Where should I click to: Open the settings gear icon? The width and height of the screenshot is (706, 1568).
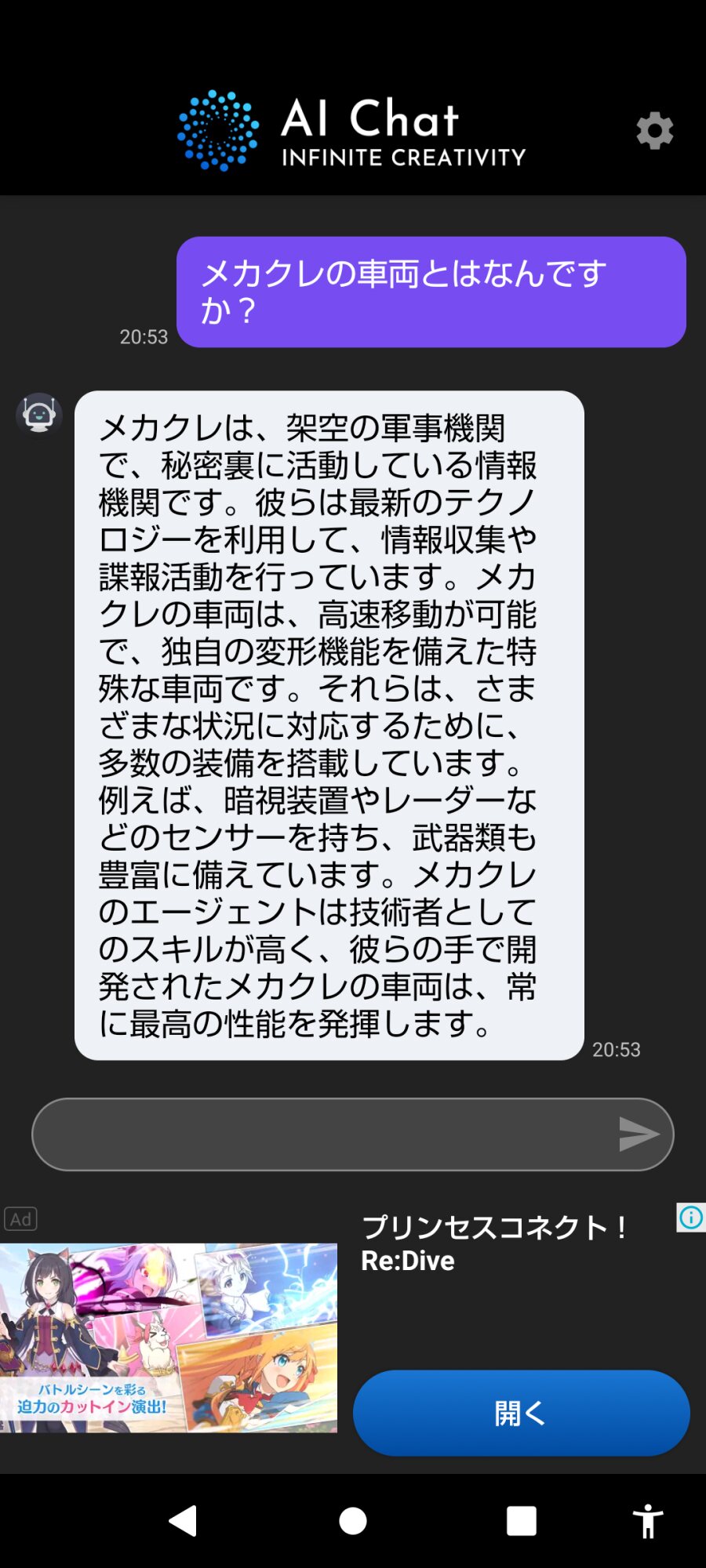pos(654,131)
